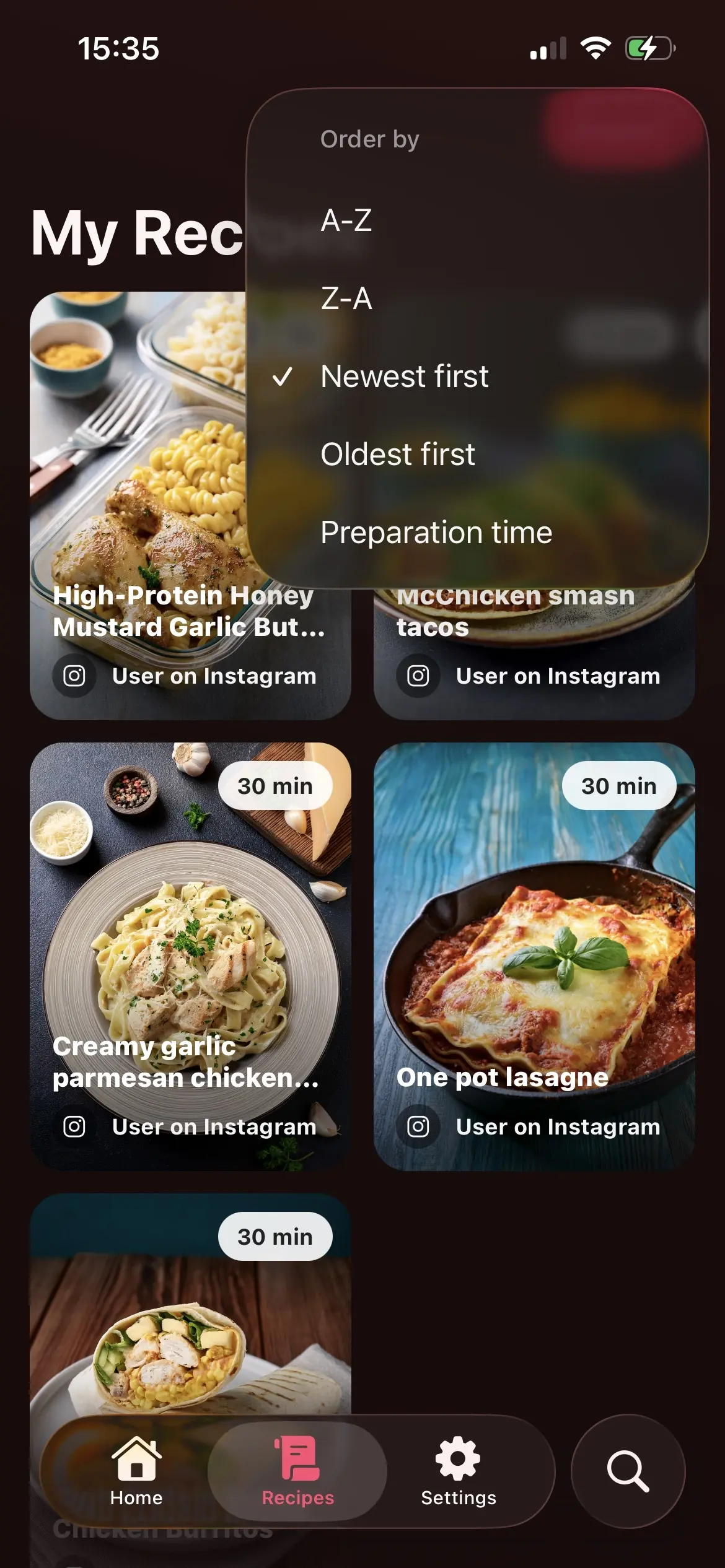The image size is (725, 1568).
Task: Select Oldest first sort order
Action: pos(397,453)
